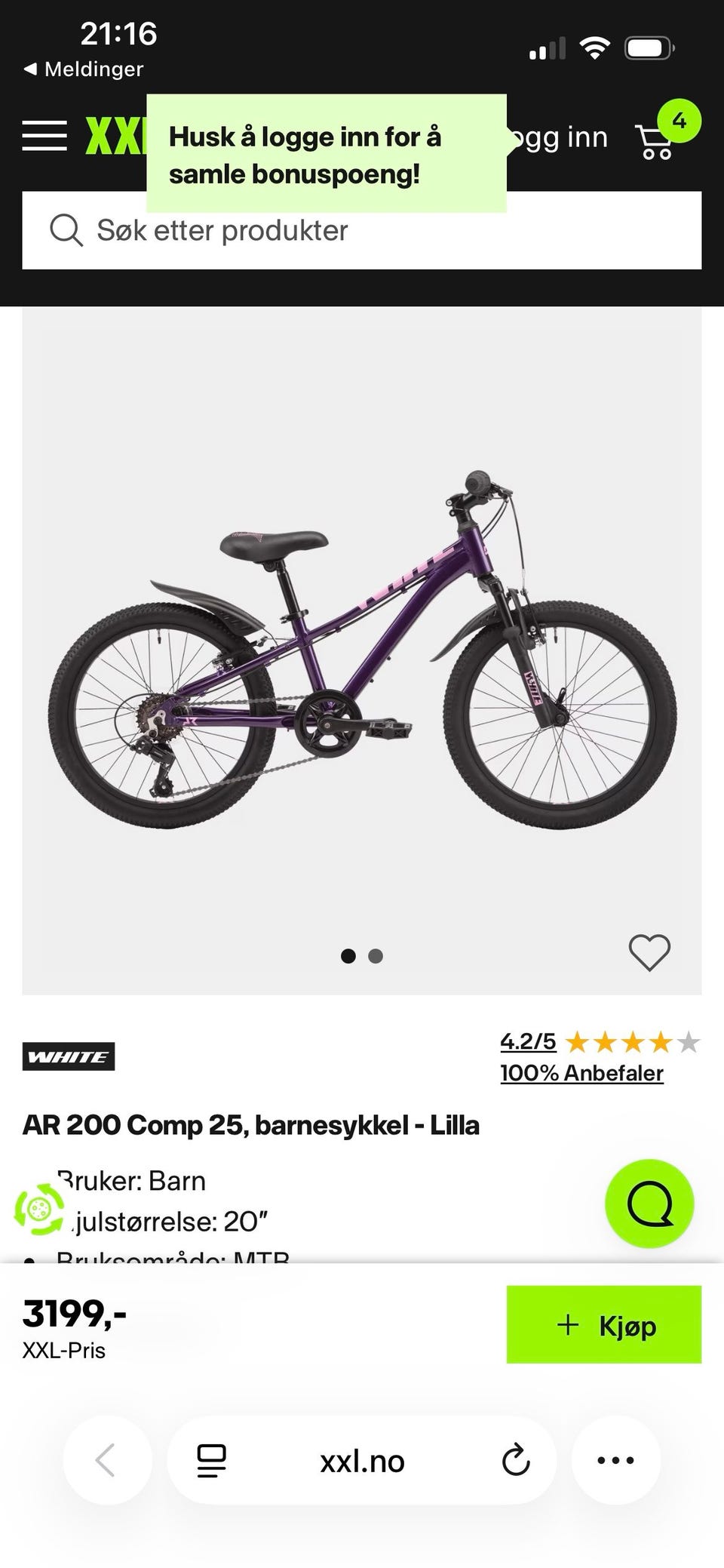Tap the Logg inn link
This screenshot has width=724, height=1568.
(558, 137)
